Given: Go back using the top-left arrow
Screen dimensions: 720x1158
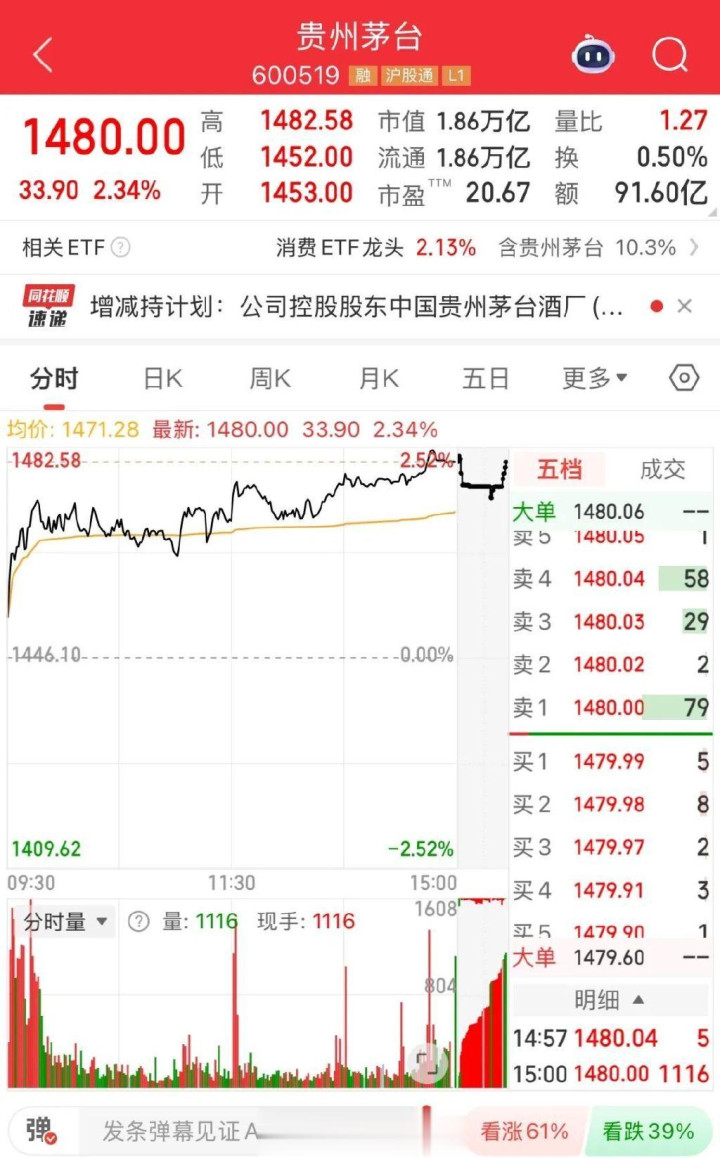Looking at the screenshot, I should [x=44, y=55].
